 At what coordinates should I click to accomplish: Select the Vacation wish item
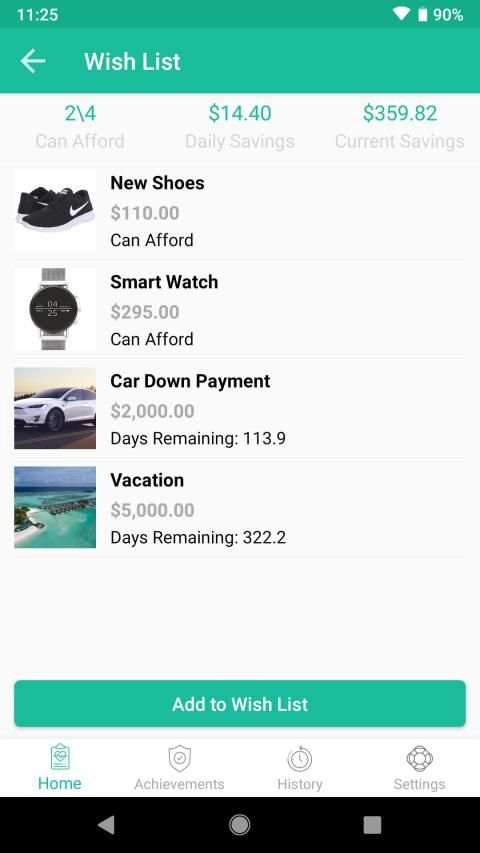pyautogui.click(x=239, y=507)
